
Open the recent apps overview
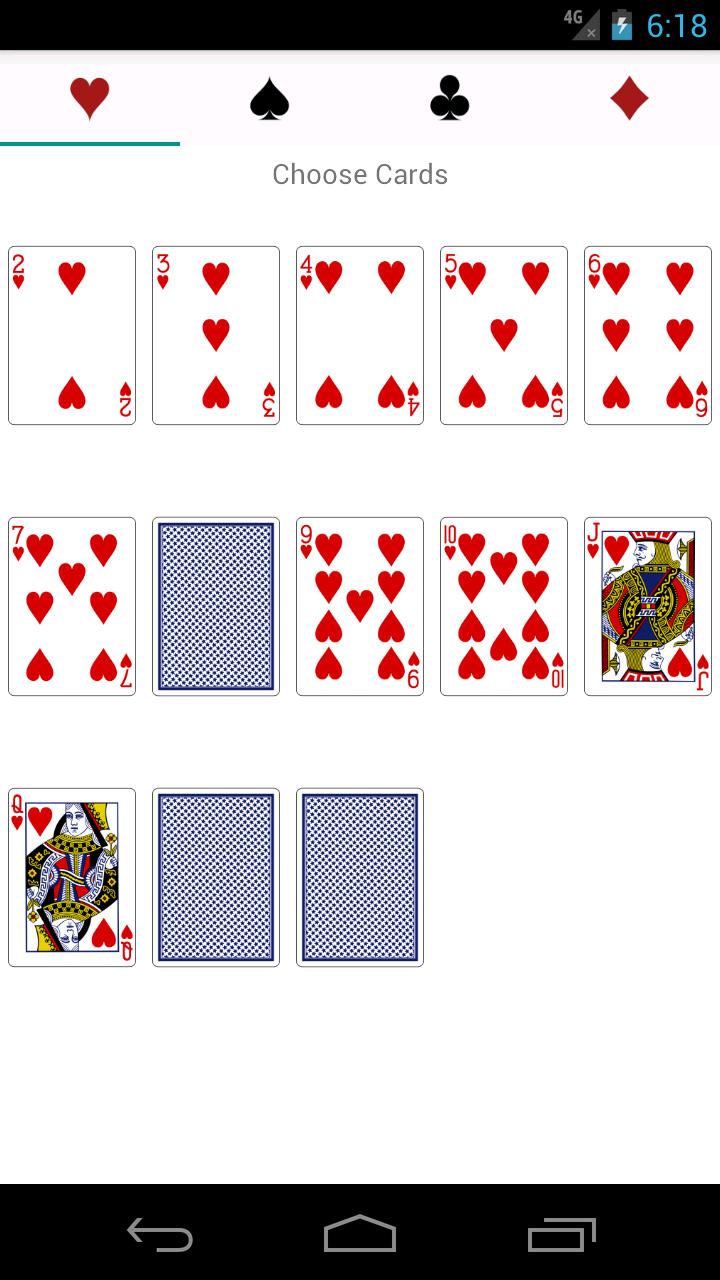click(x=561, y=1234)
